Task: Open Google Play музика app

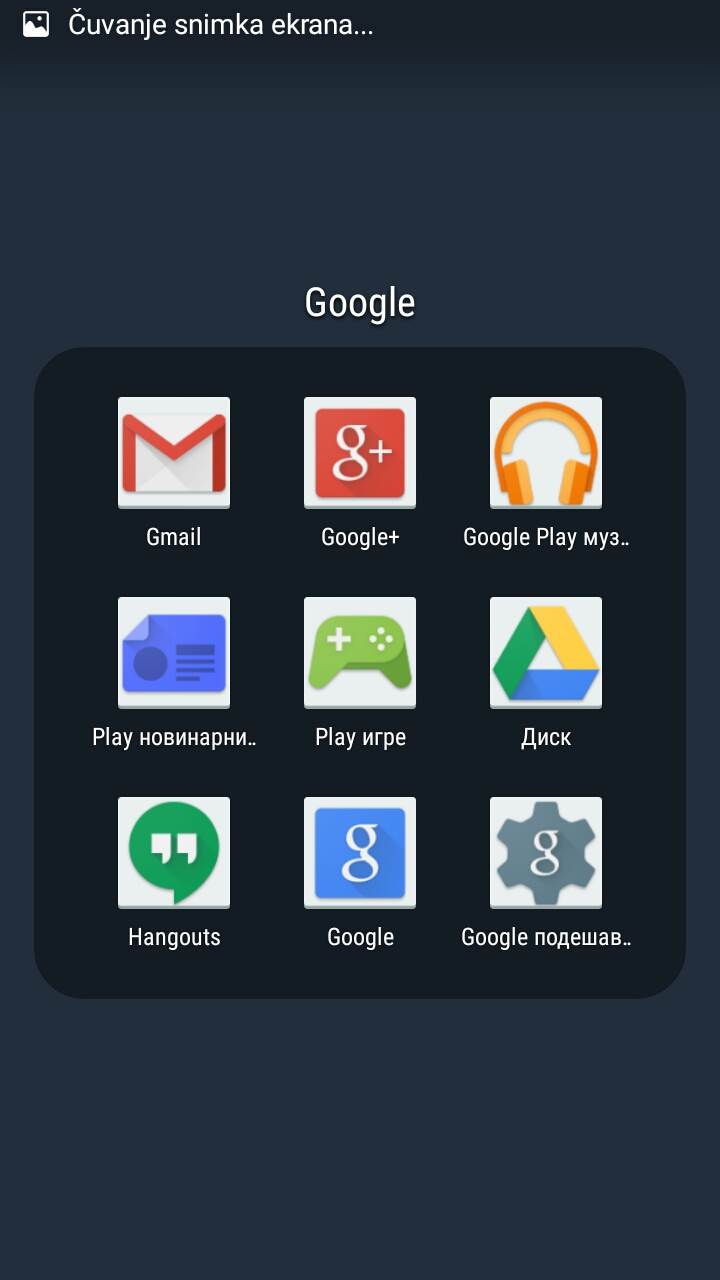Action: click(x=546, y=453)
